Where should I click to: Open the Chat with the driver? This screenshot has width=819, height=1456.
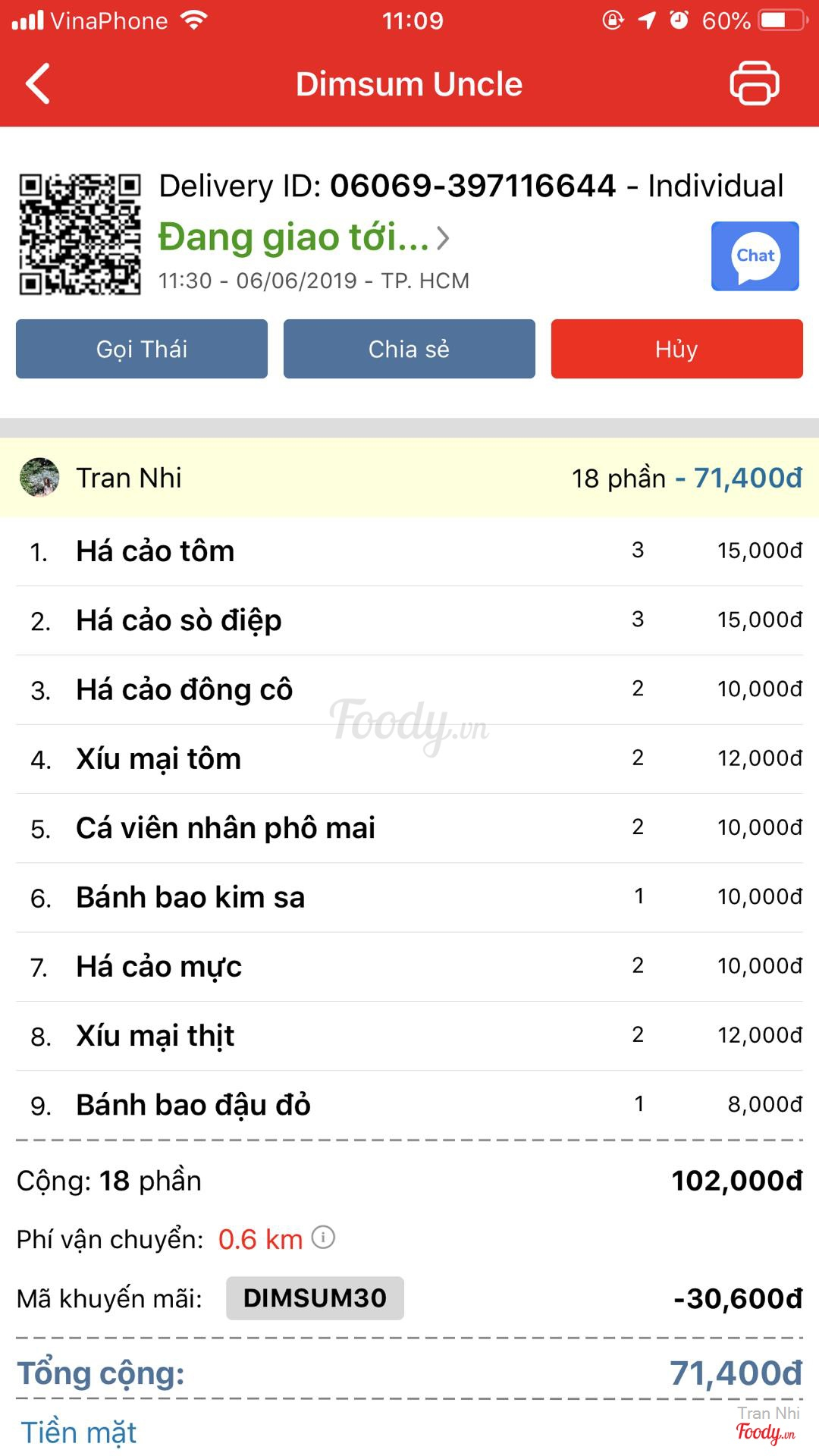(755, 256)
